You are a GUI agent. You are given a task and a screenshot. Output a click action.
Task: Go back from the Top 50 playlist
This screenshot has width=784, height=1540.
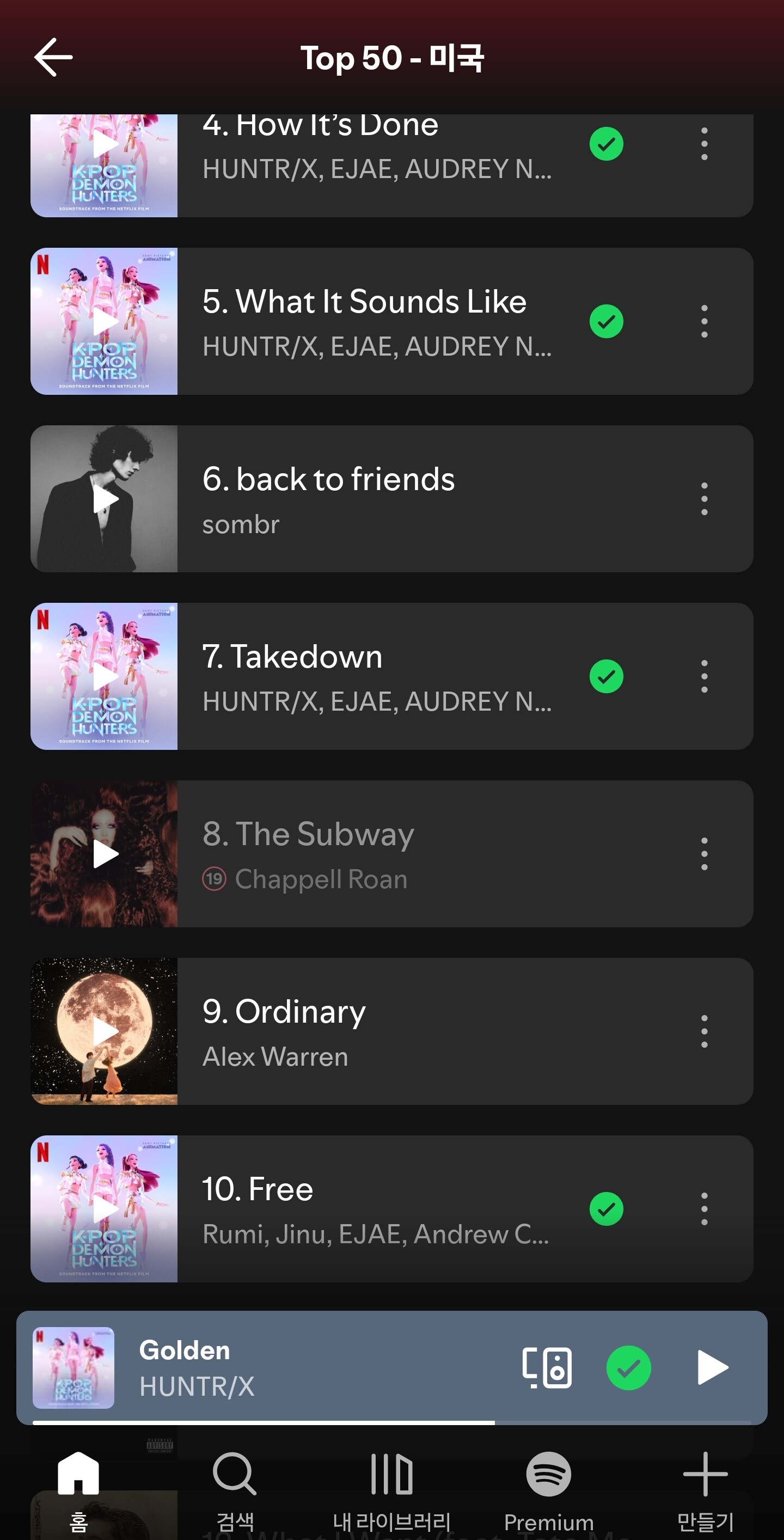53,58
